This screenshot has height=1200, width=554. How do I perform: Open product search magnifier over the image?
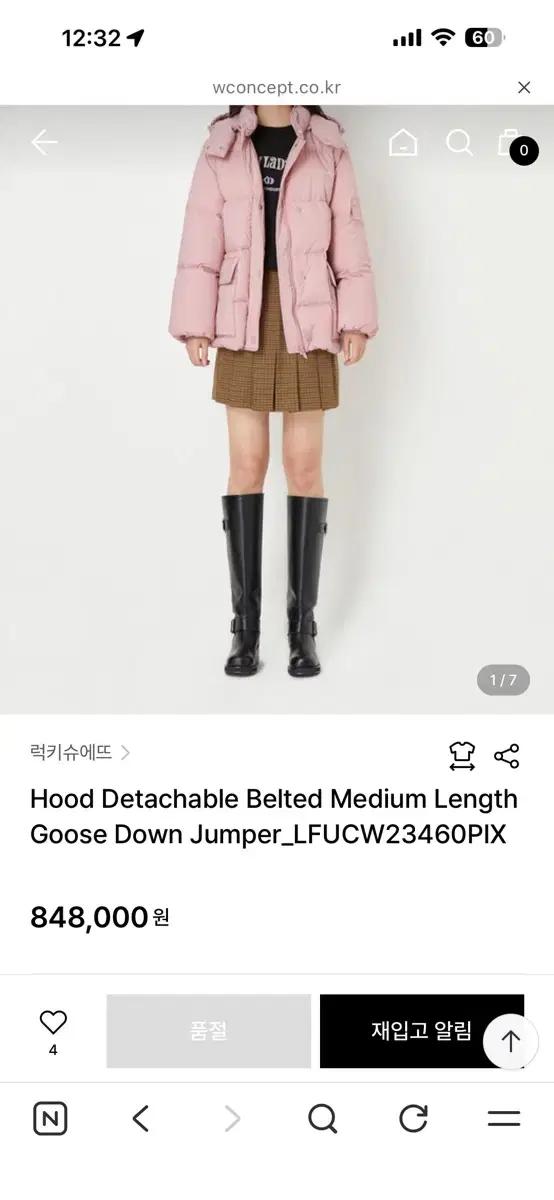pyautogui.click(x=459, y=143)
